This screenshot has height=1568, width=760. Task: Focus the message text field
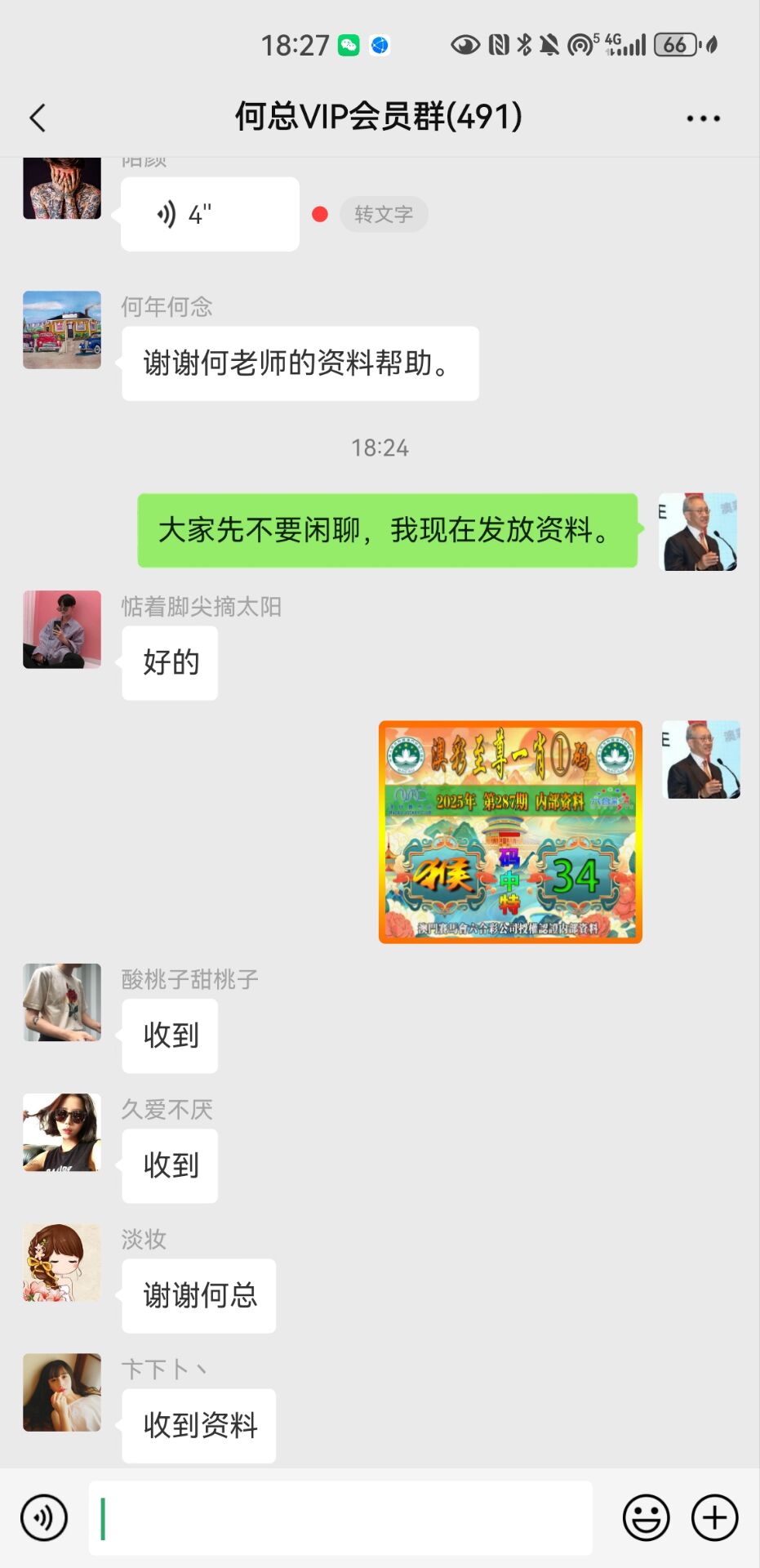[x=340, y=1517]
